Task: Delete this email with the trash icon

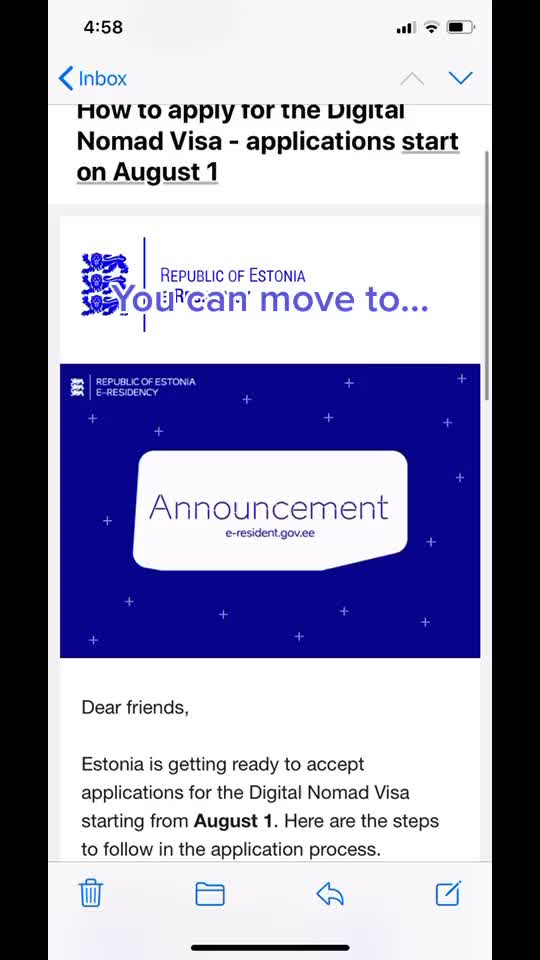Action: pyautogui.click(x=91, y=893)
